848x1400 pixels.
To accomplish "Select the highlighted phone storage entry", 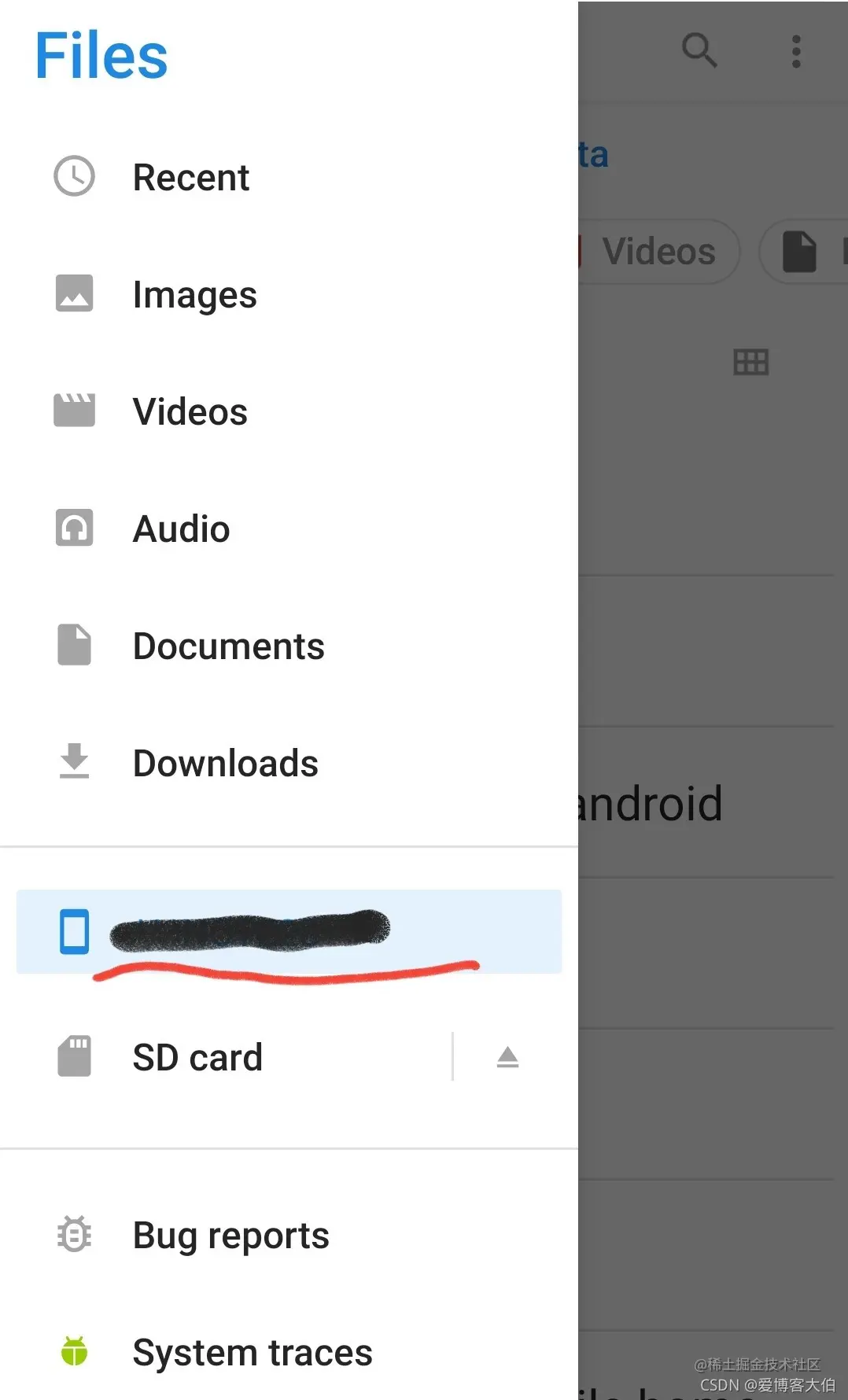I will pyautogui.click(x=288, y=932).
